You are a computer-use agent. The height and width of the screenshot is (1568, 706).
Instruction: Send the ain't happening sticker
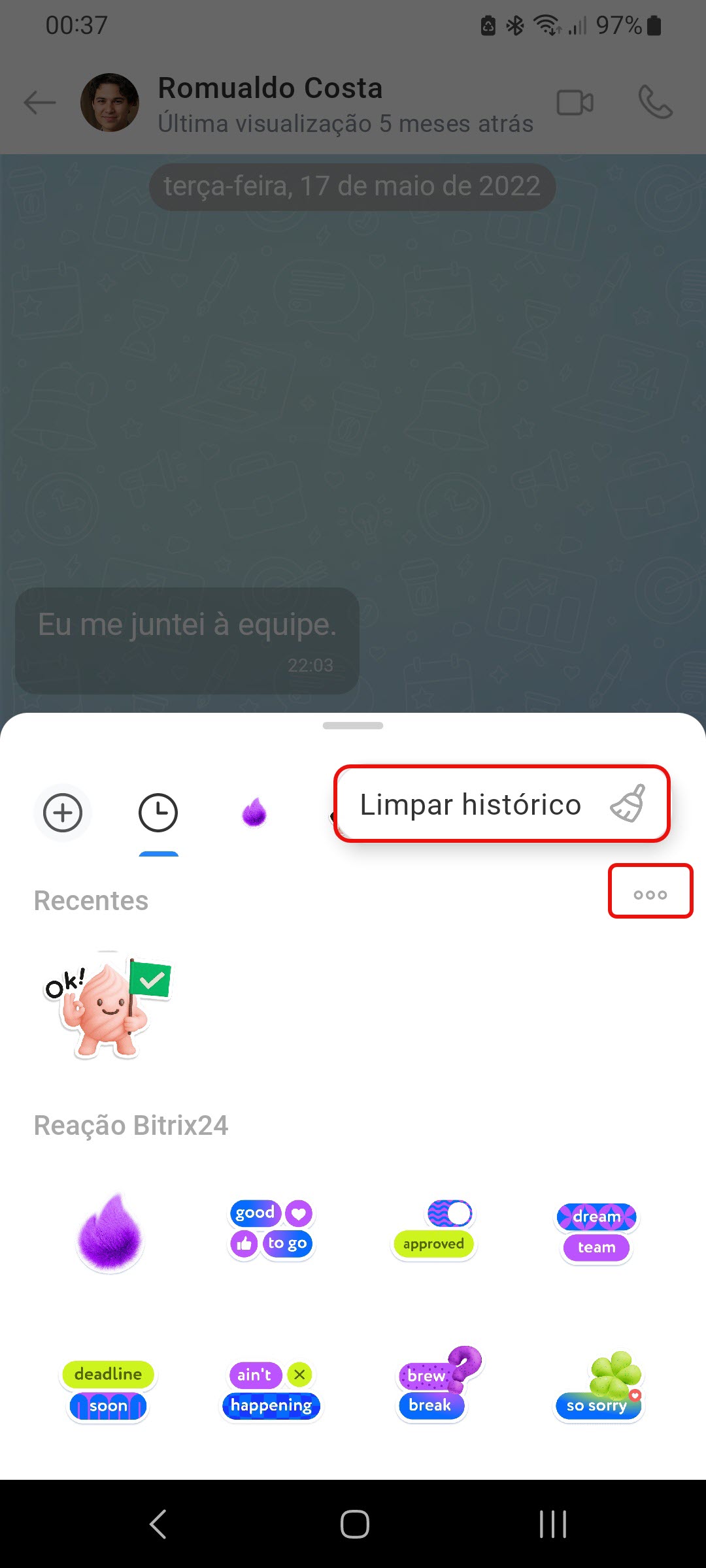tap(271, 1390)
